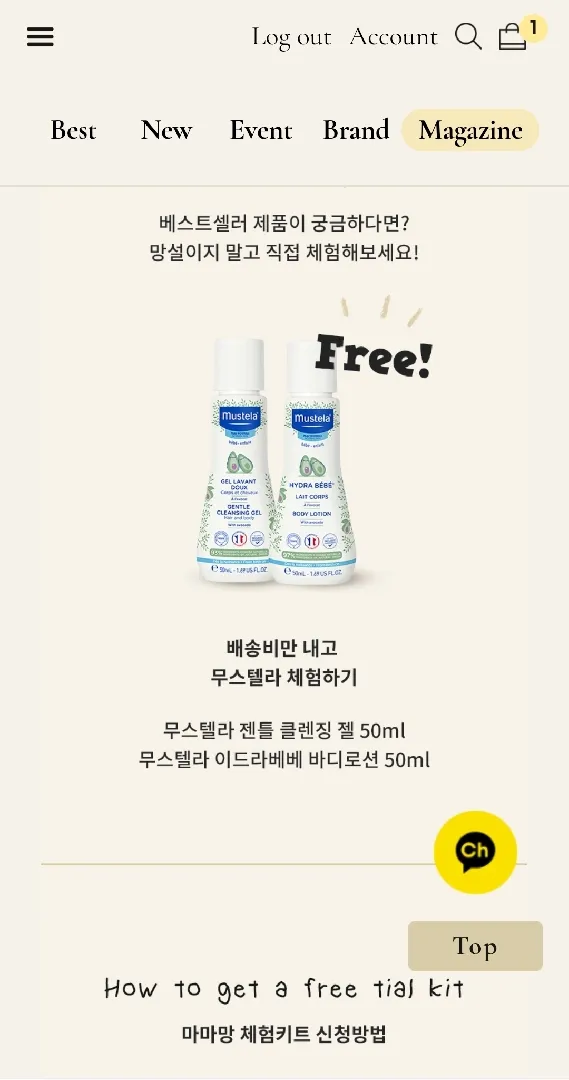Switch to the New tab
Viewport: 569px width, 1080px height.
click(166, 130)
